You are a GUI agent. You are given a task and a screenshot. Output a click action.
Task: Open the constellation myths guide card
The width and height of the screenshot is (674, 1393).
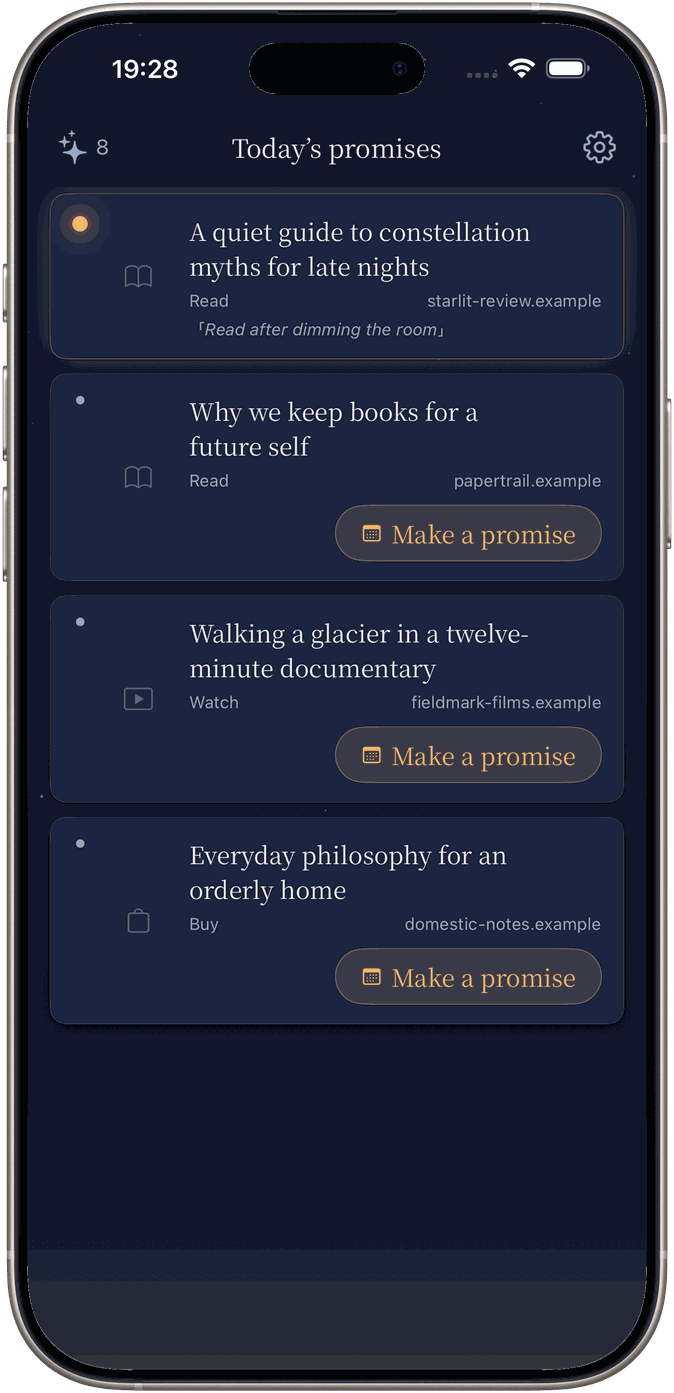pyautogui.click(x=337, y=276)
